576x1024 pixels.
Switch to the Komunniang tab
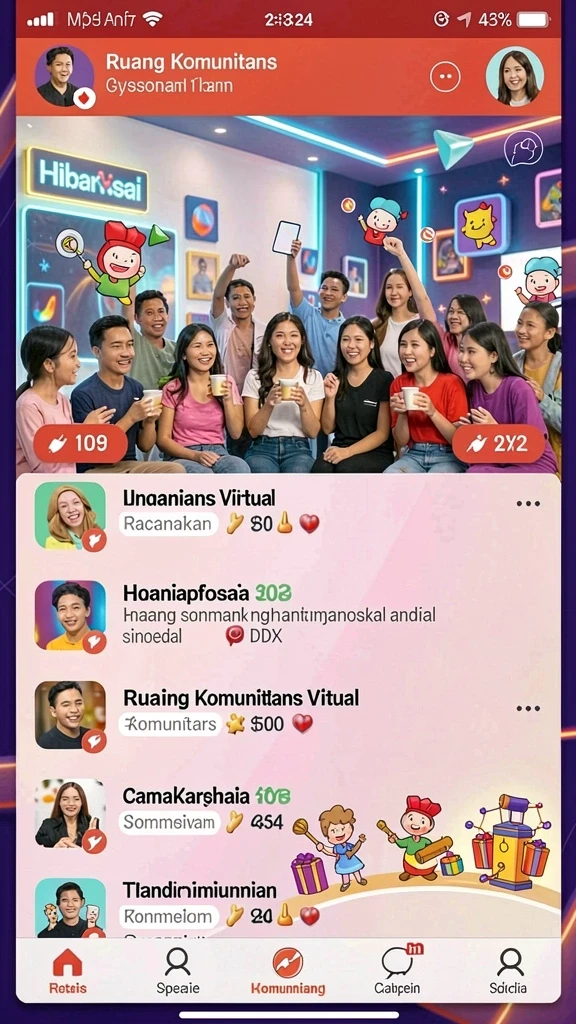(288, 970)
